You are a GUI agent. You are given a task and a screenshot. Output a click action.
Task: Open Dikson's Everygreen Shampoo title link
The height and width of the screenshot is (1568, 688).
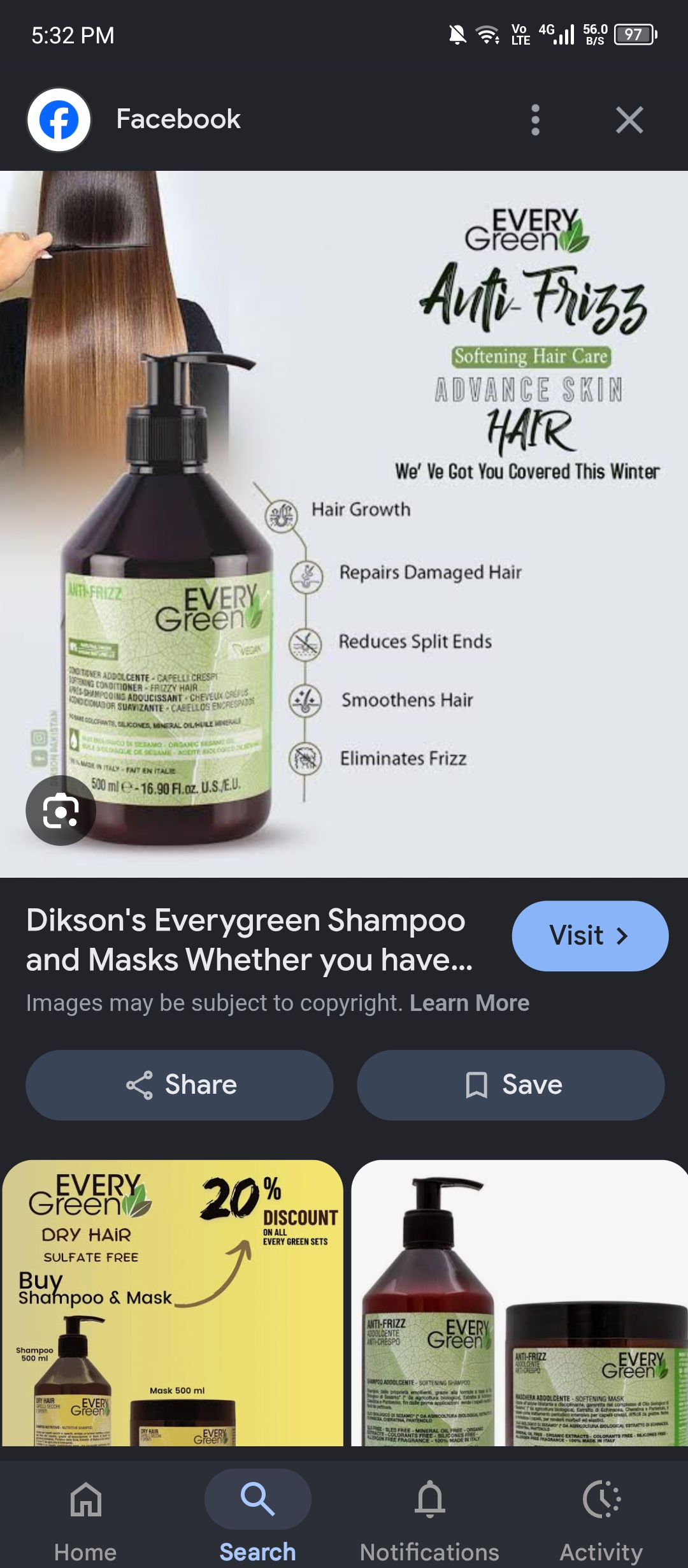[x=250, y=940]
